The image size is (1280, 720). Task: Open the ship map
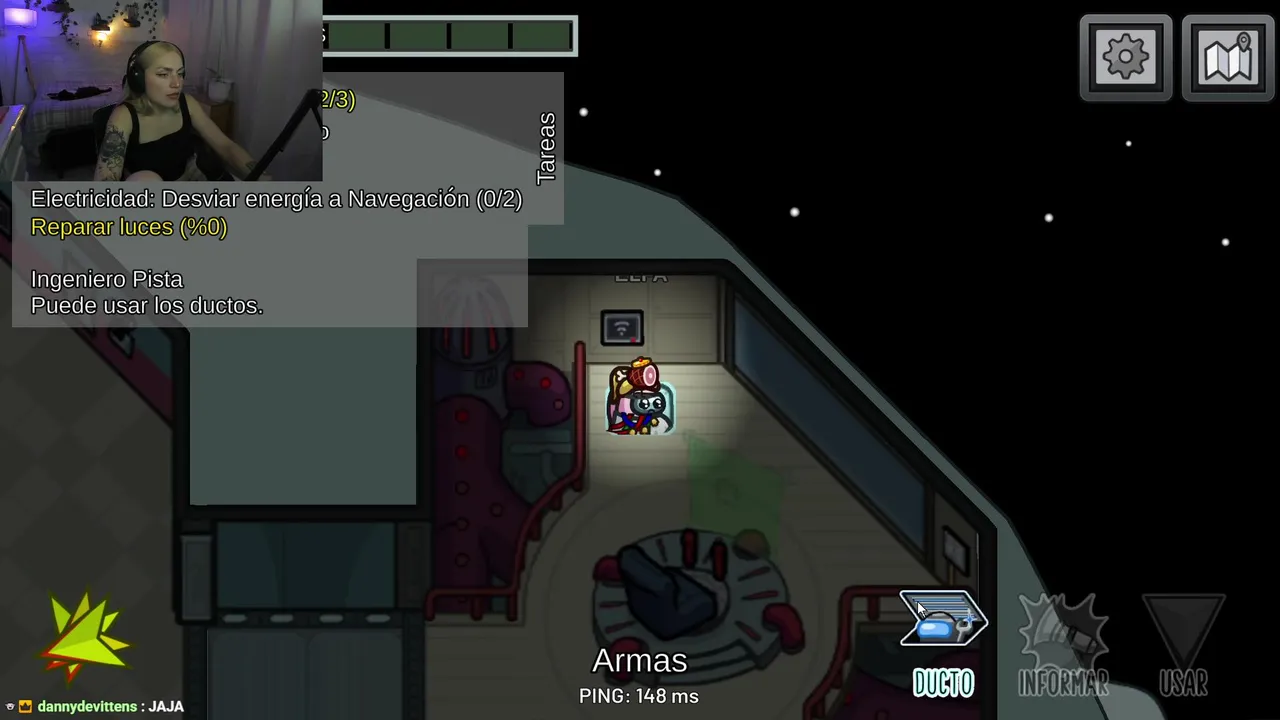click(x=1228, y=58)
